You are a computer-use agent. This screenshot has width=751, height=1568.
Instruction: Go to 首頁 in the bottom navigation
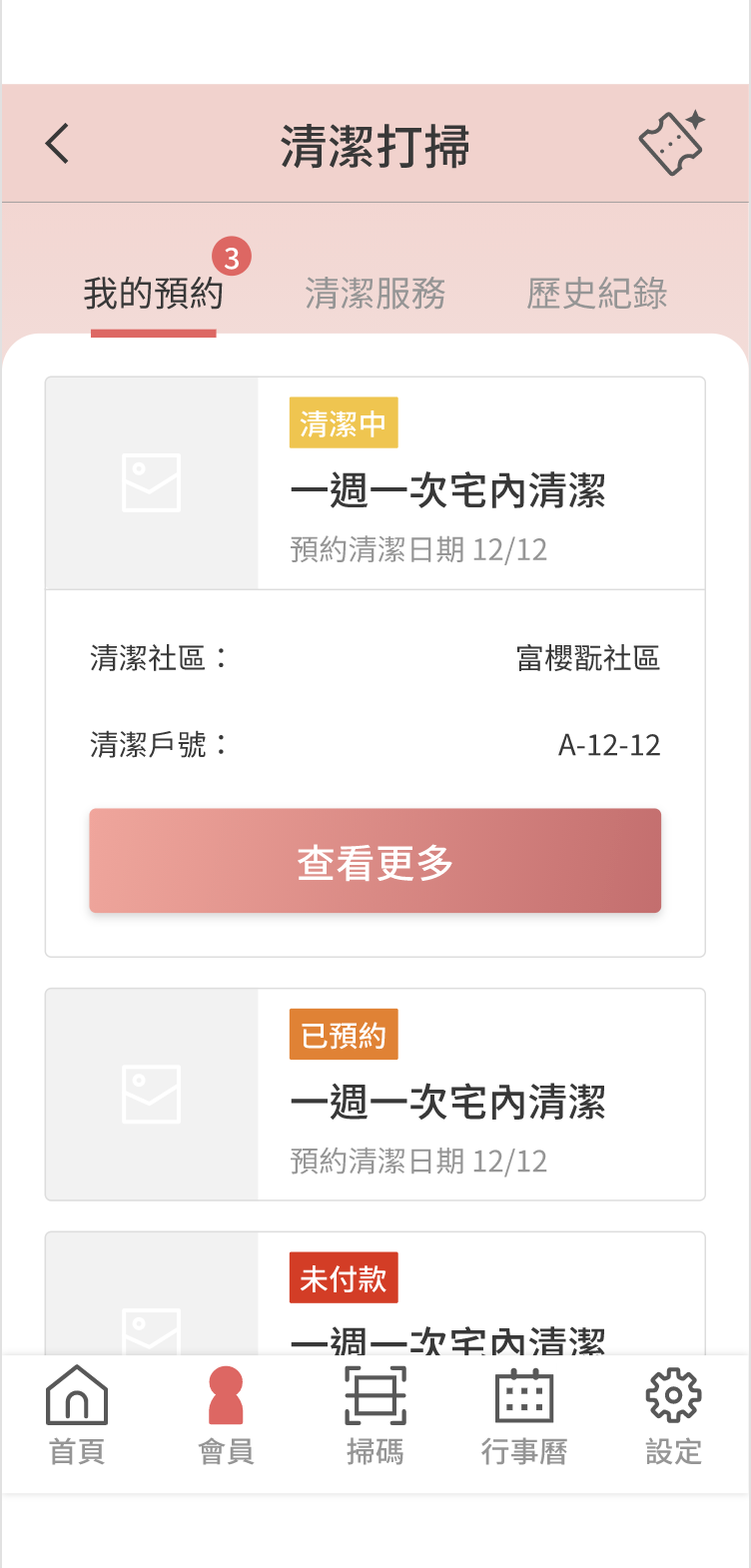[77, 1415]
